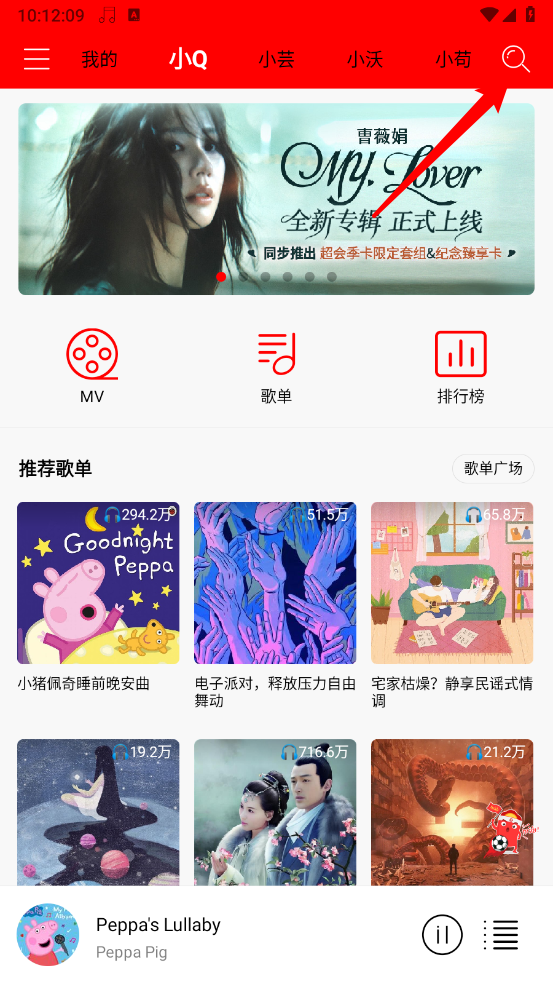Open the My Lover album banner

(276, 199)
